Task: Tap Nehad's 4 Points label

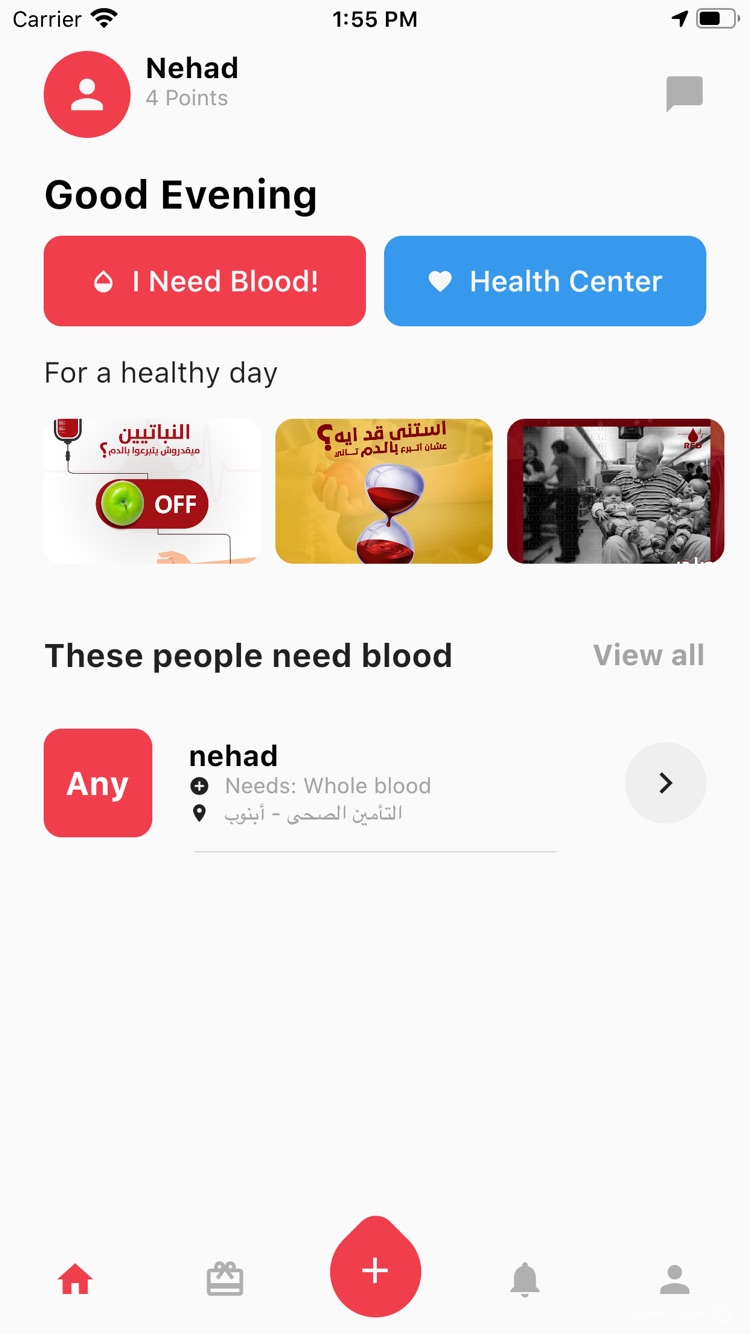Action: [187, 98]
